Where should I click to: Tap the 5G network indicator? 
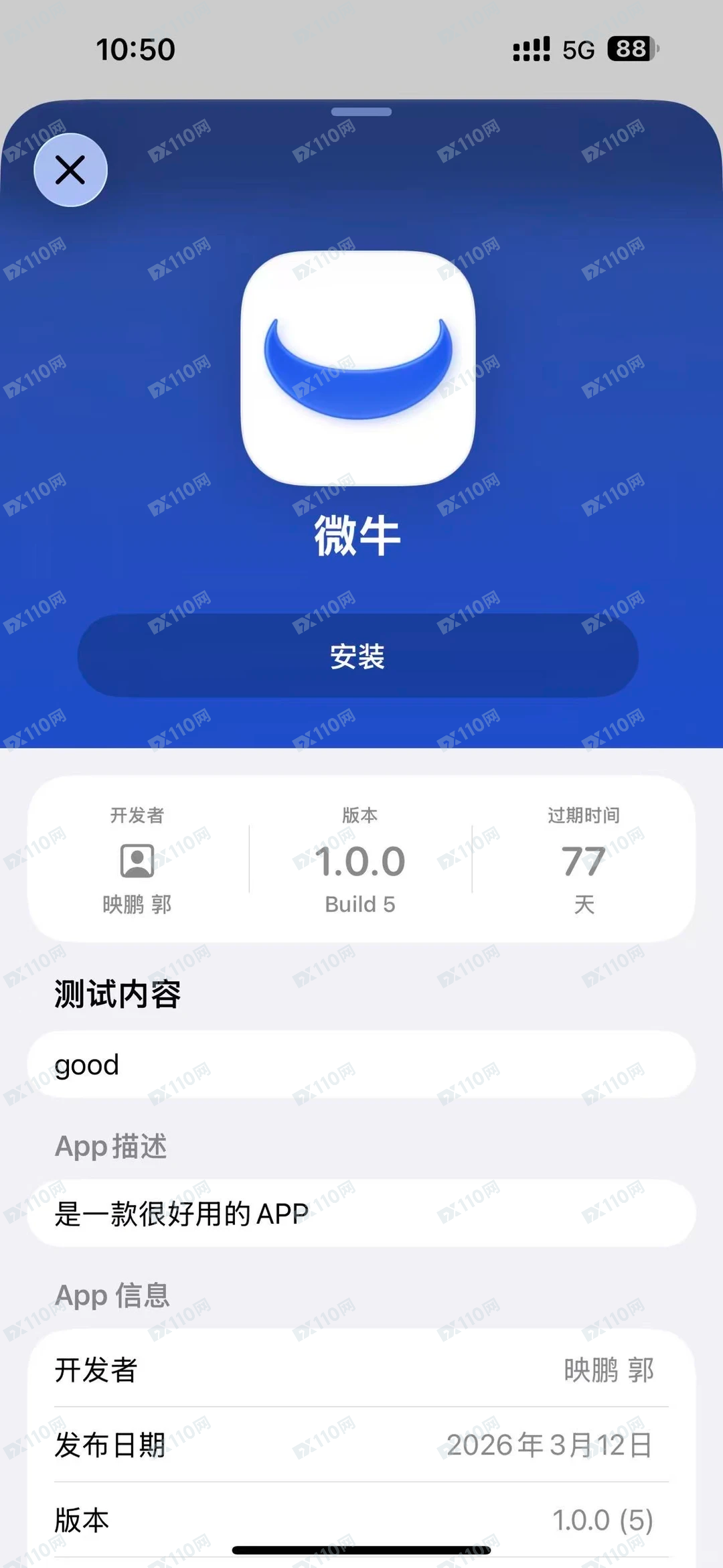click(580, 49)
